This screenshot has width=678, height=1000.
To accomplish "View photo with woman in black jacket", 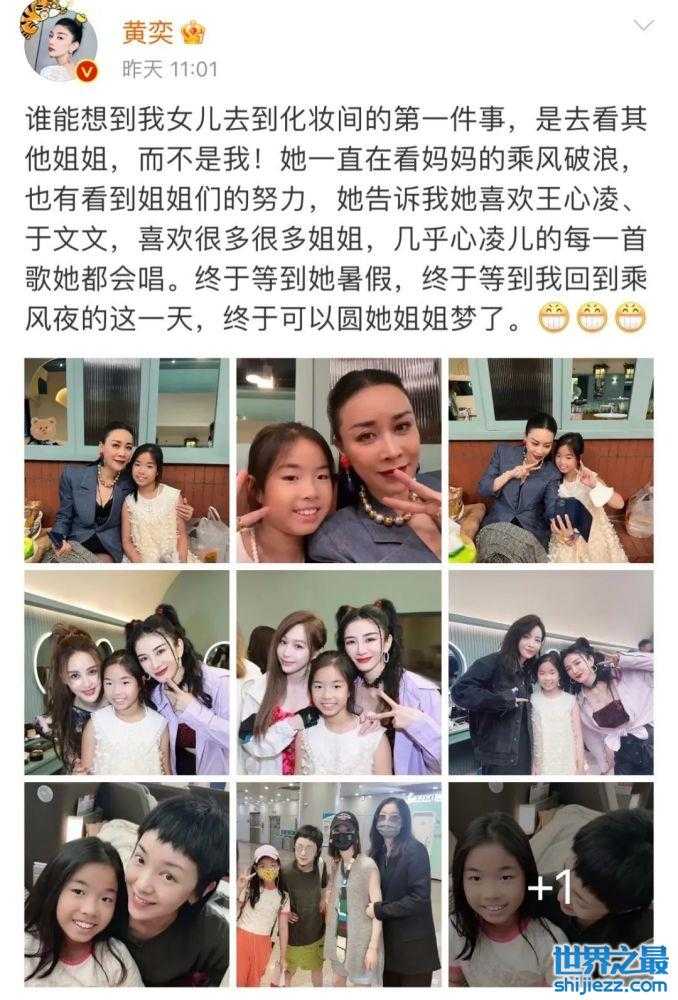I will [550, 672].
